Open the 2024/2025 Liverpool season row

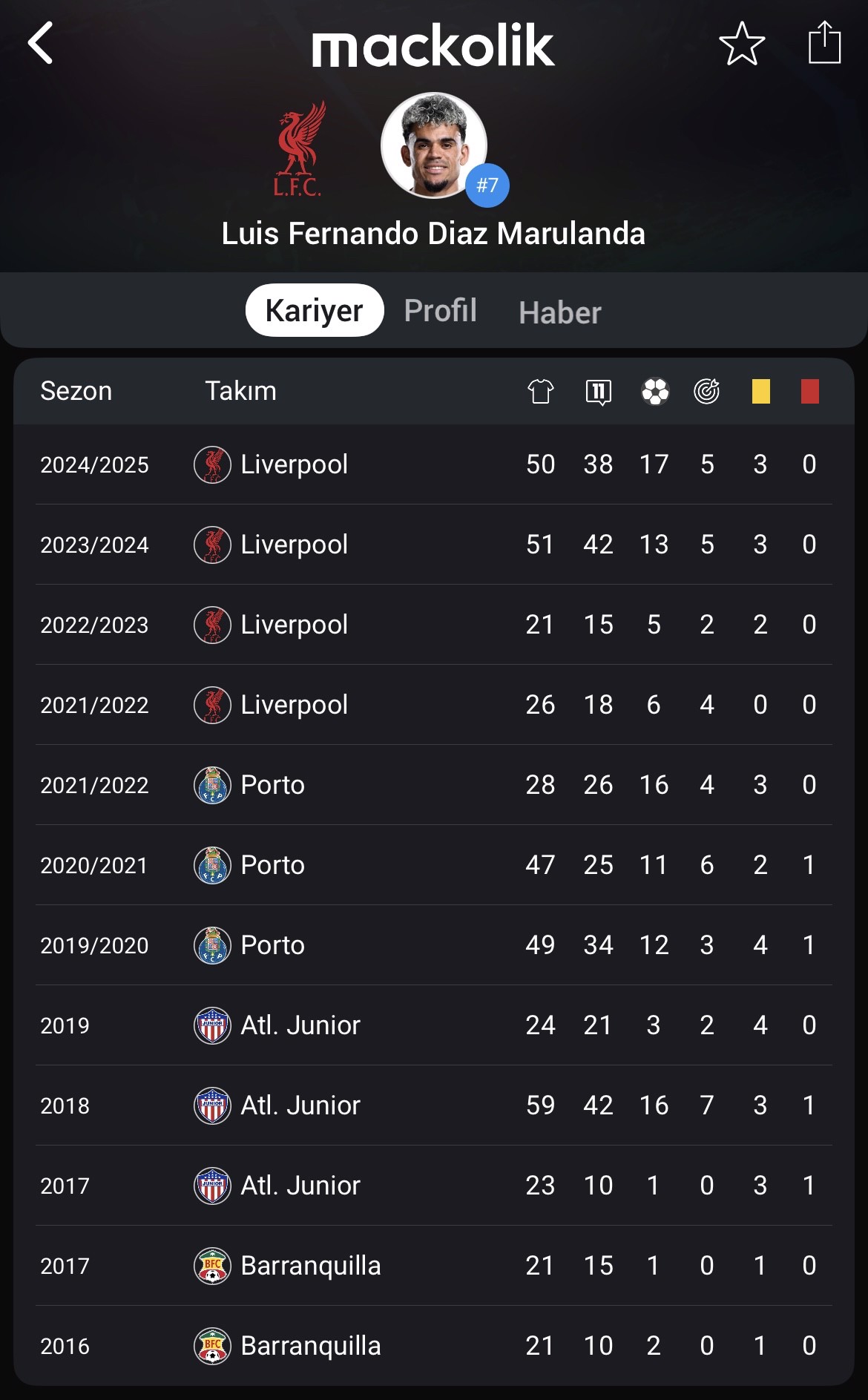[x=434, y=464]
